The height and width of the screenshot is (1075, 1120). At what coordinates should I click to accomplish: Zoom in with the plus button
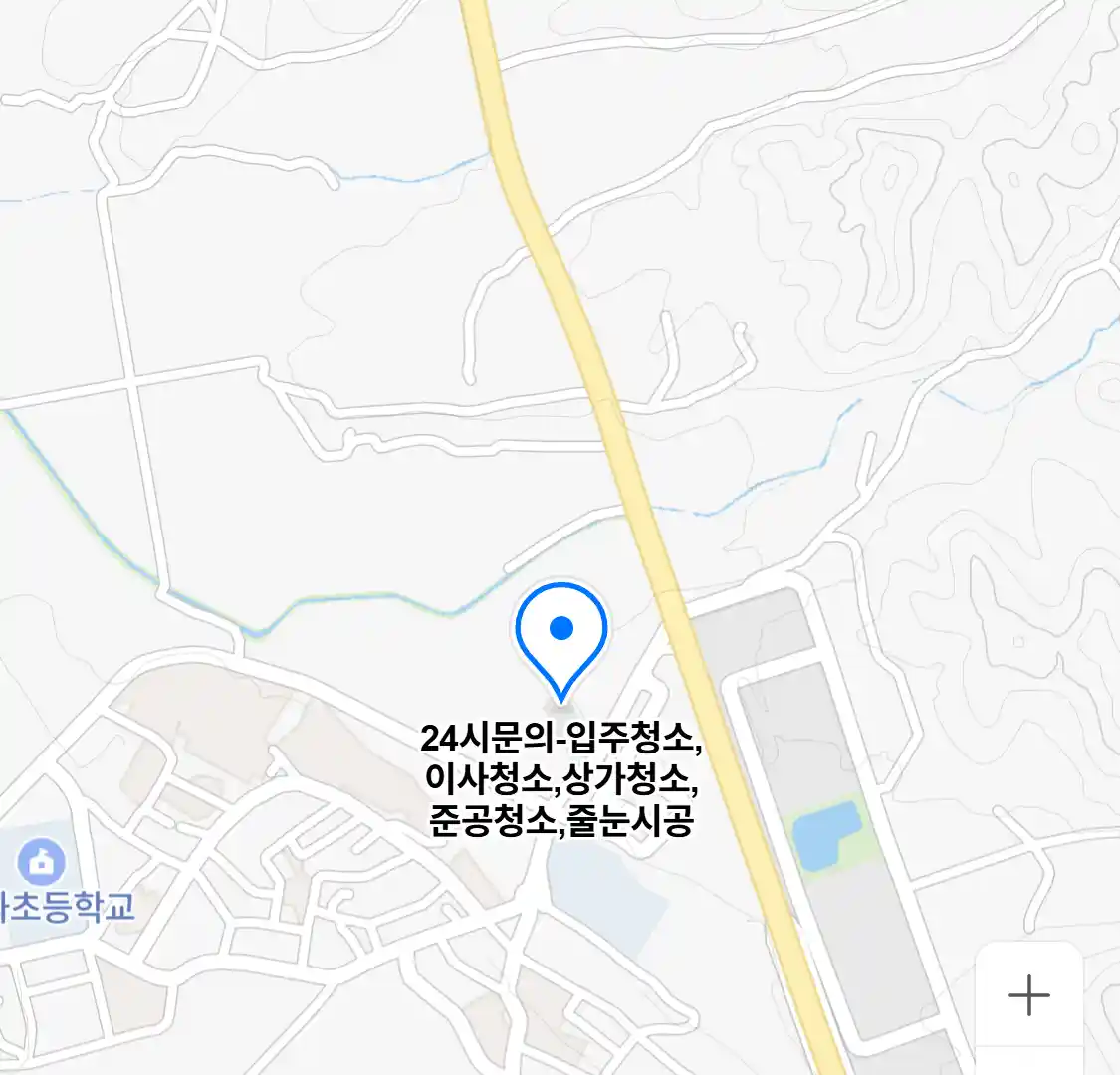tap(1028, 994)
